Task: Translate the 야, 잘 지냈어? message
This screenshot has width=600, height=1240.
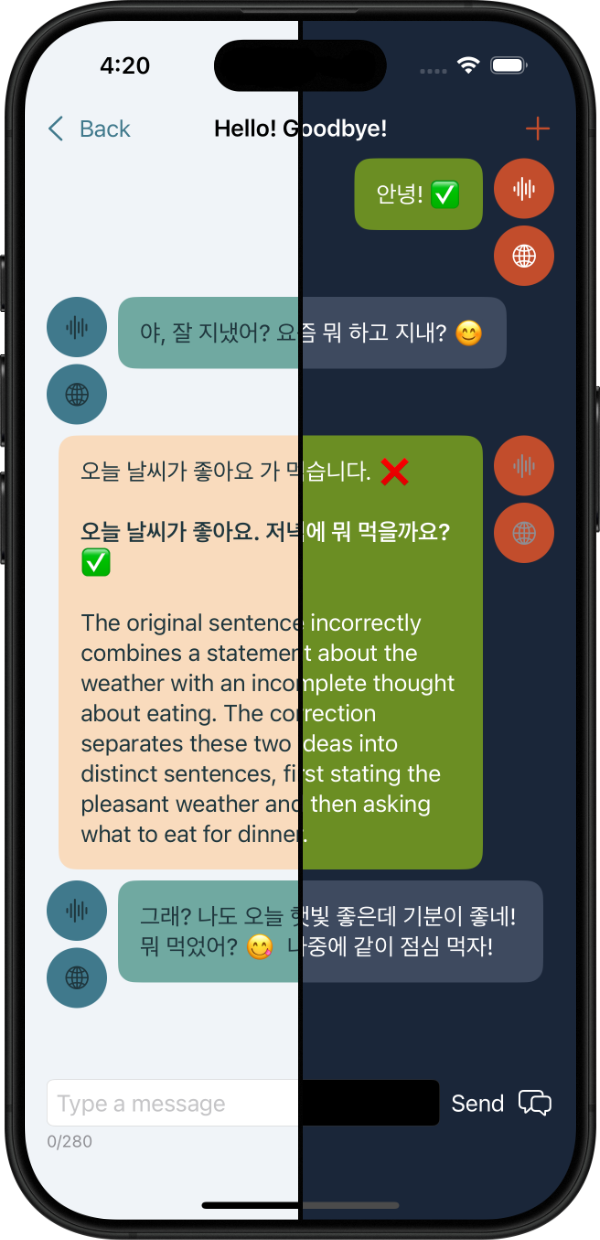Action: (x=77, y=394)
